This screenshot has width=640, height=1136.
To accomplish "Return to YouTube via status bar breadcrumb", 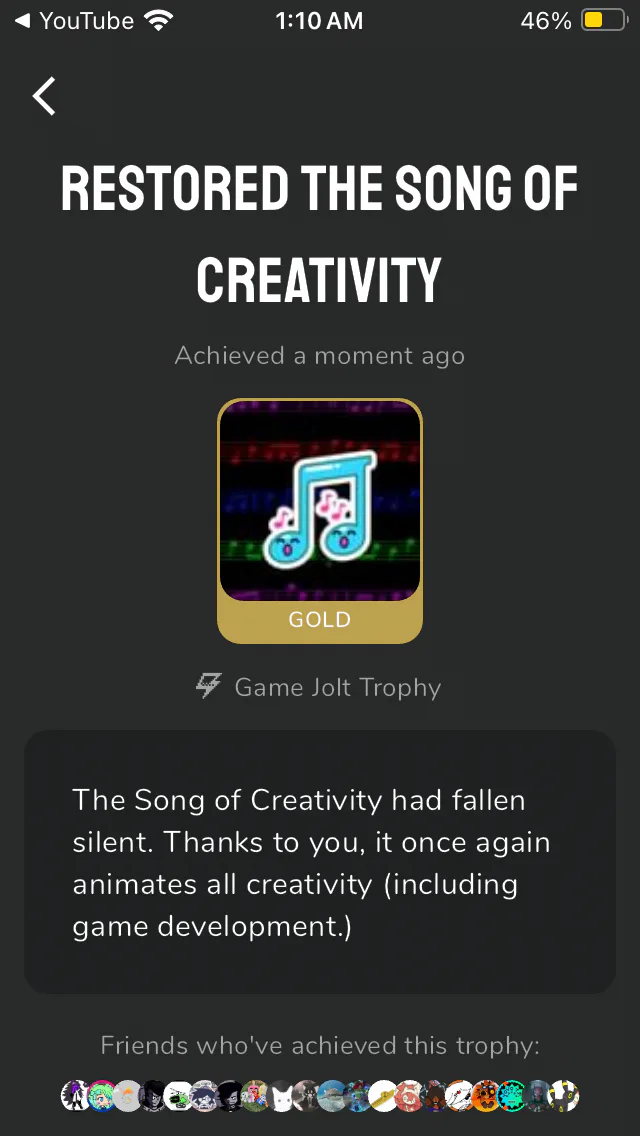I will click(x=75, y=20).
